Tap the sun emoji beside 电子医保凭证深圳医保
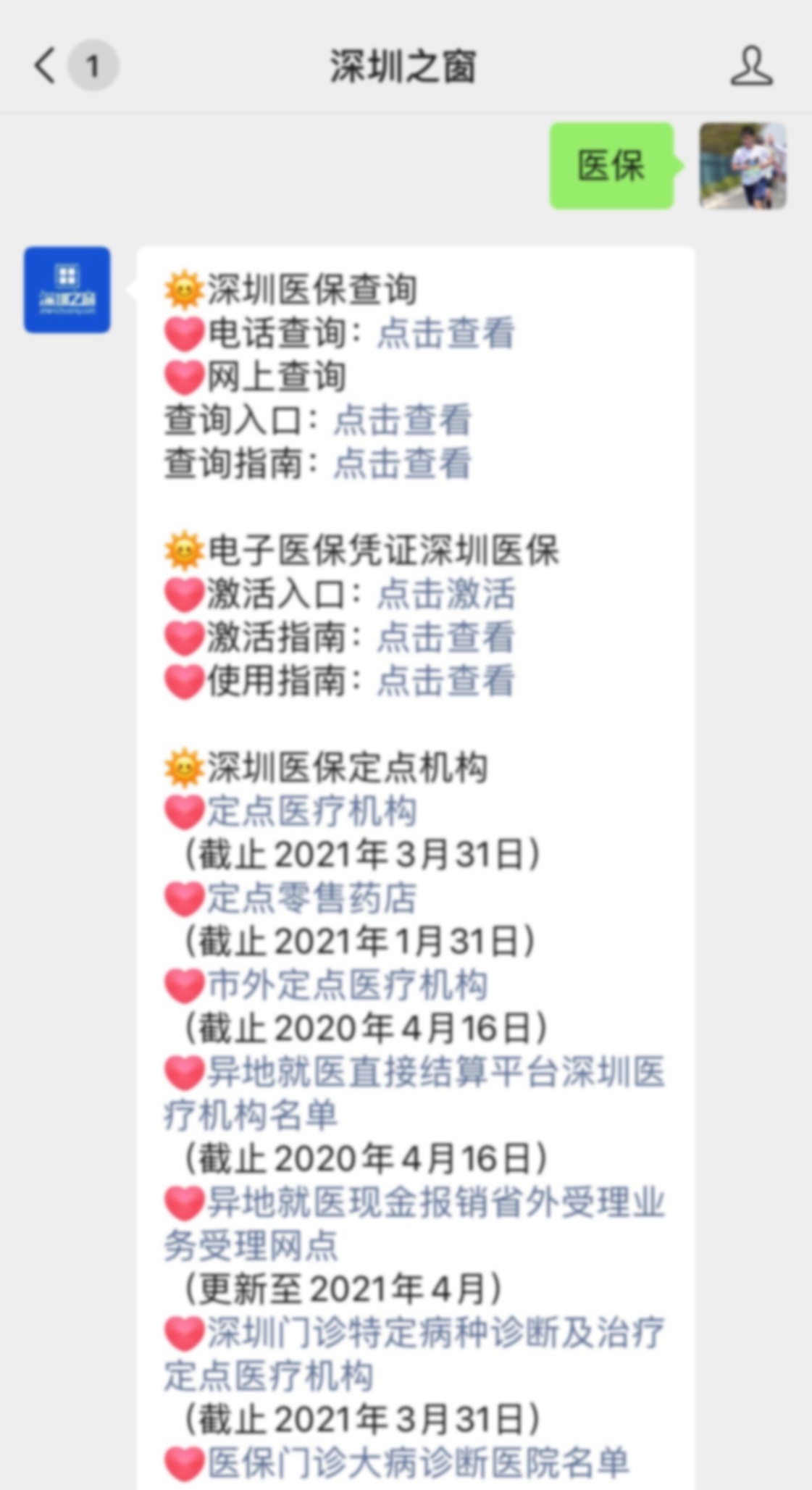The image size is (812, 1490). click(x=184, y=551)
